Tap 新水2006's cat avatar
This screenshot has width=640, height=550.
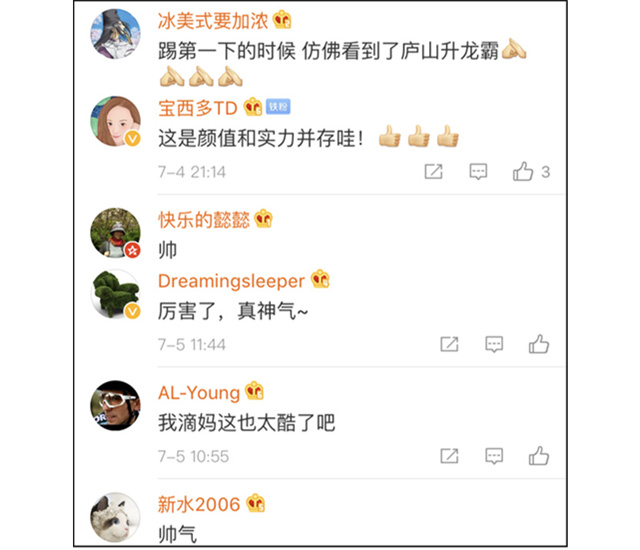click(x=116, y=517)
